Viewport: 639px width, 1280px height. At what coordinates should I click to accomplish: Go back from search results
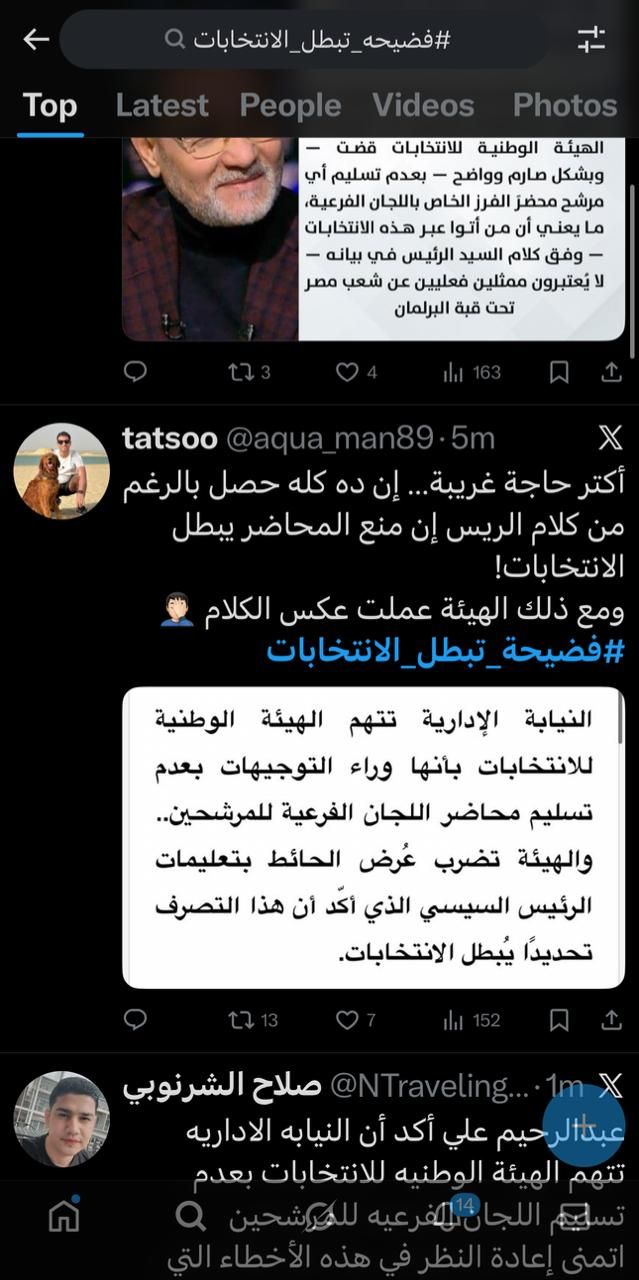coord(36,39)
